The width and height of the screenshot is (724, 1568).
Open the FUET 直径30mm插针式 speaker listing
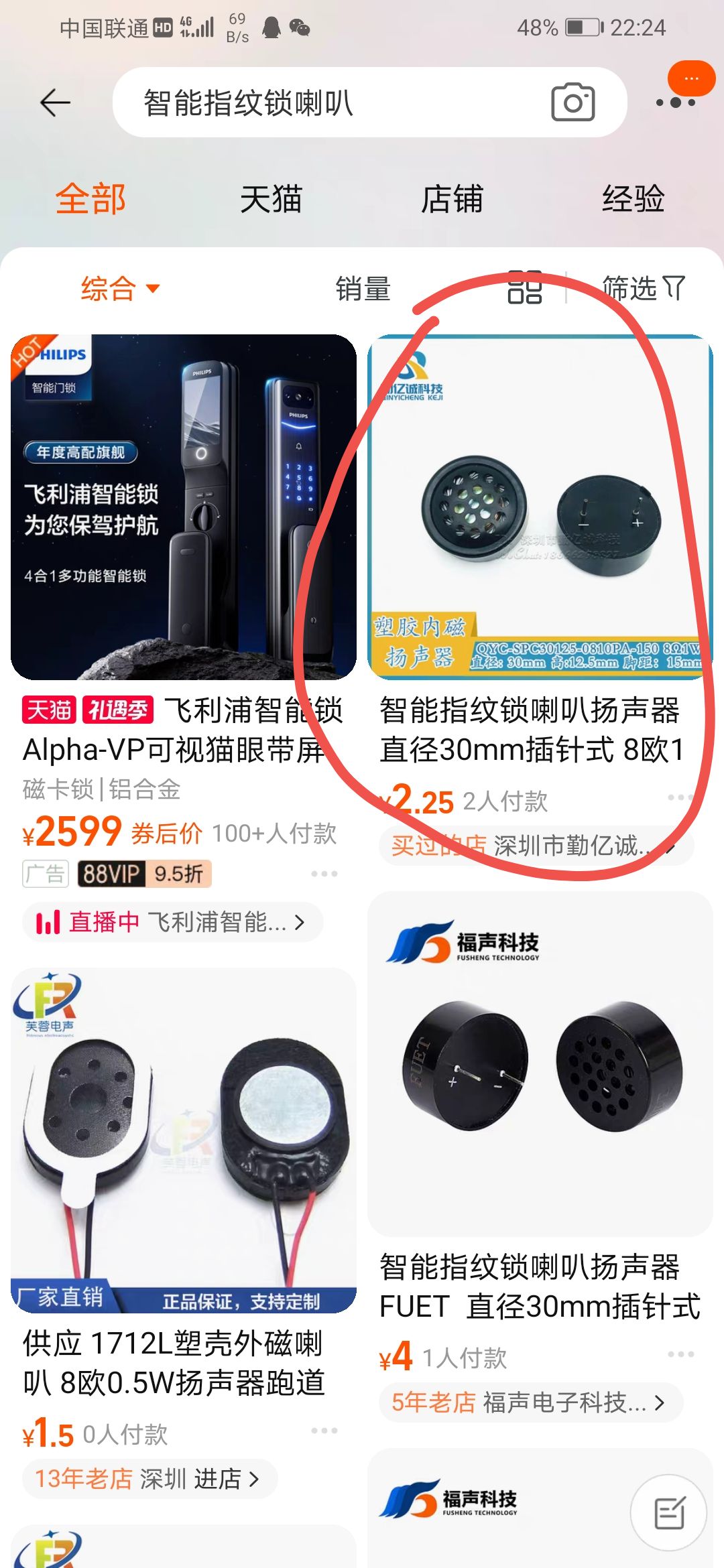click(540, 1065)
